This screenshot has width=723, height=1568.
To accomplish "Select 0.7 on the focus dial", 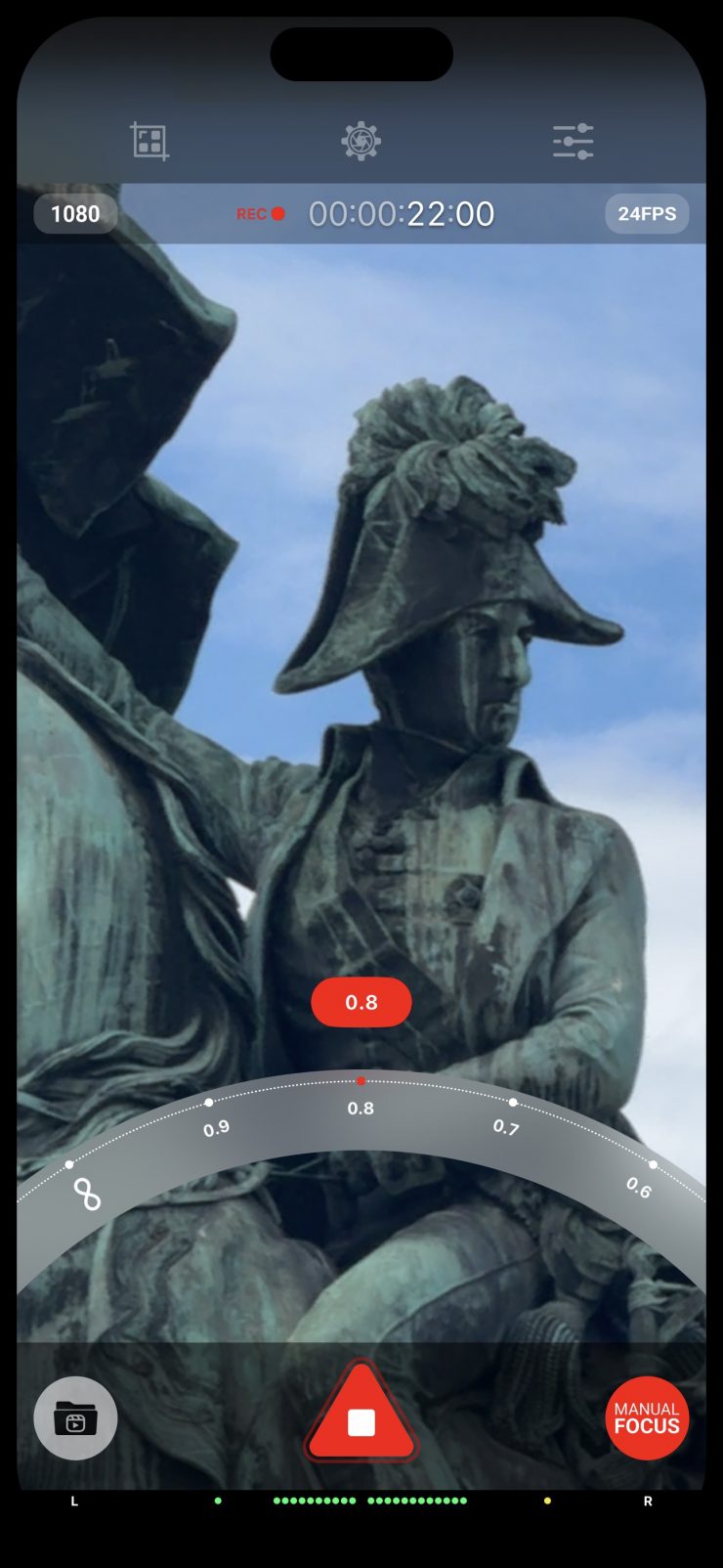I will 505,1127.
